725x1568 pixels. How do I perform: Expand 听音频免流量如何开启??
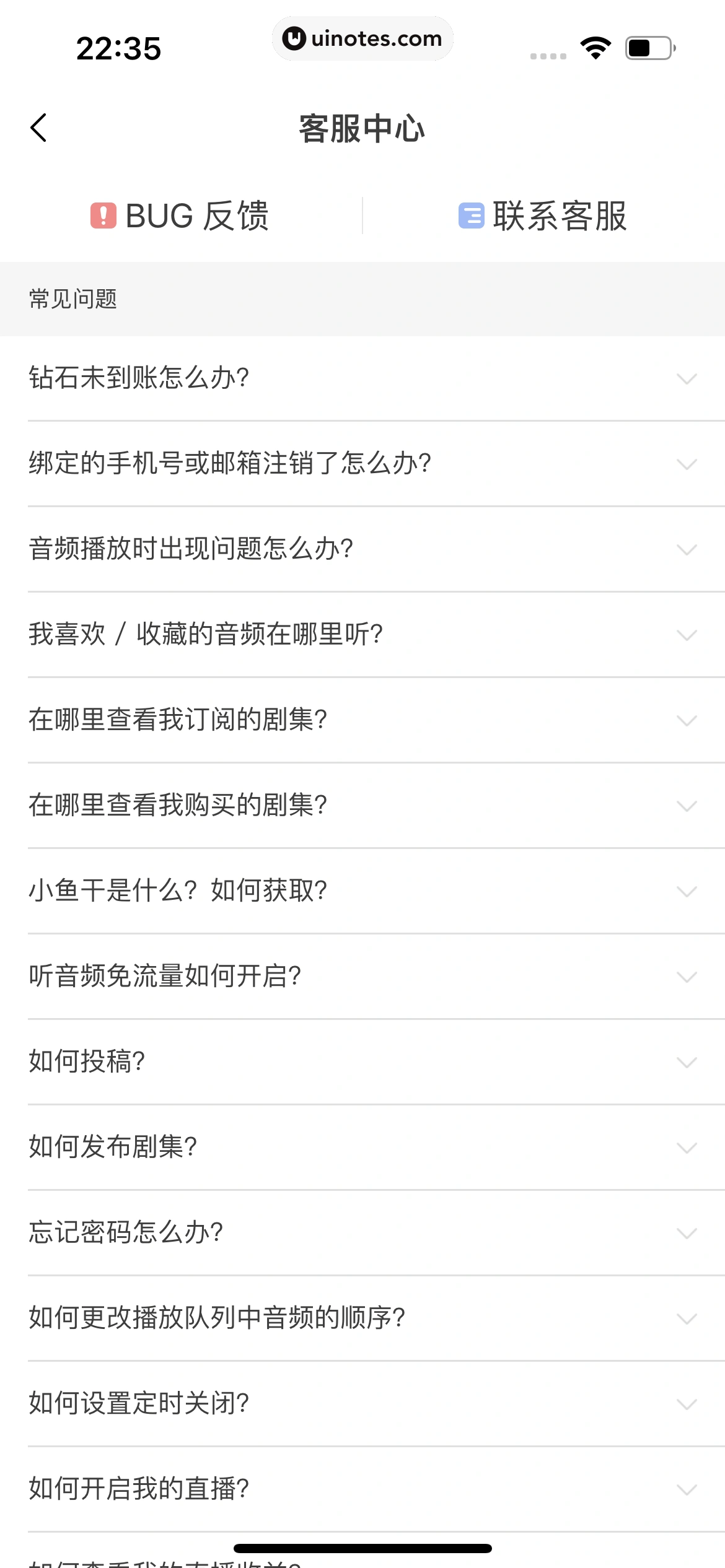coord(362,976)
